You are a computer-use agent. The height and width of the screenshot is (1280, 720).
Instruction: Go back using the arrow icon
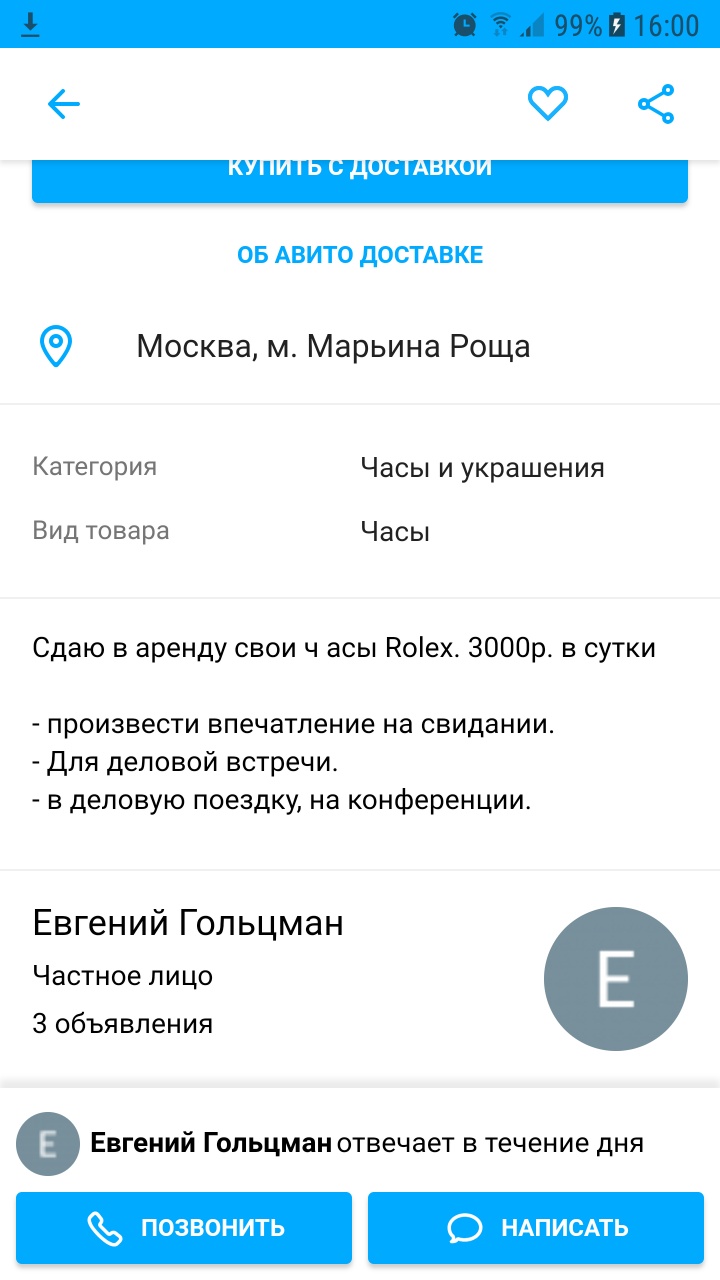tap(63, 104)
